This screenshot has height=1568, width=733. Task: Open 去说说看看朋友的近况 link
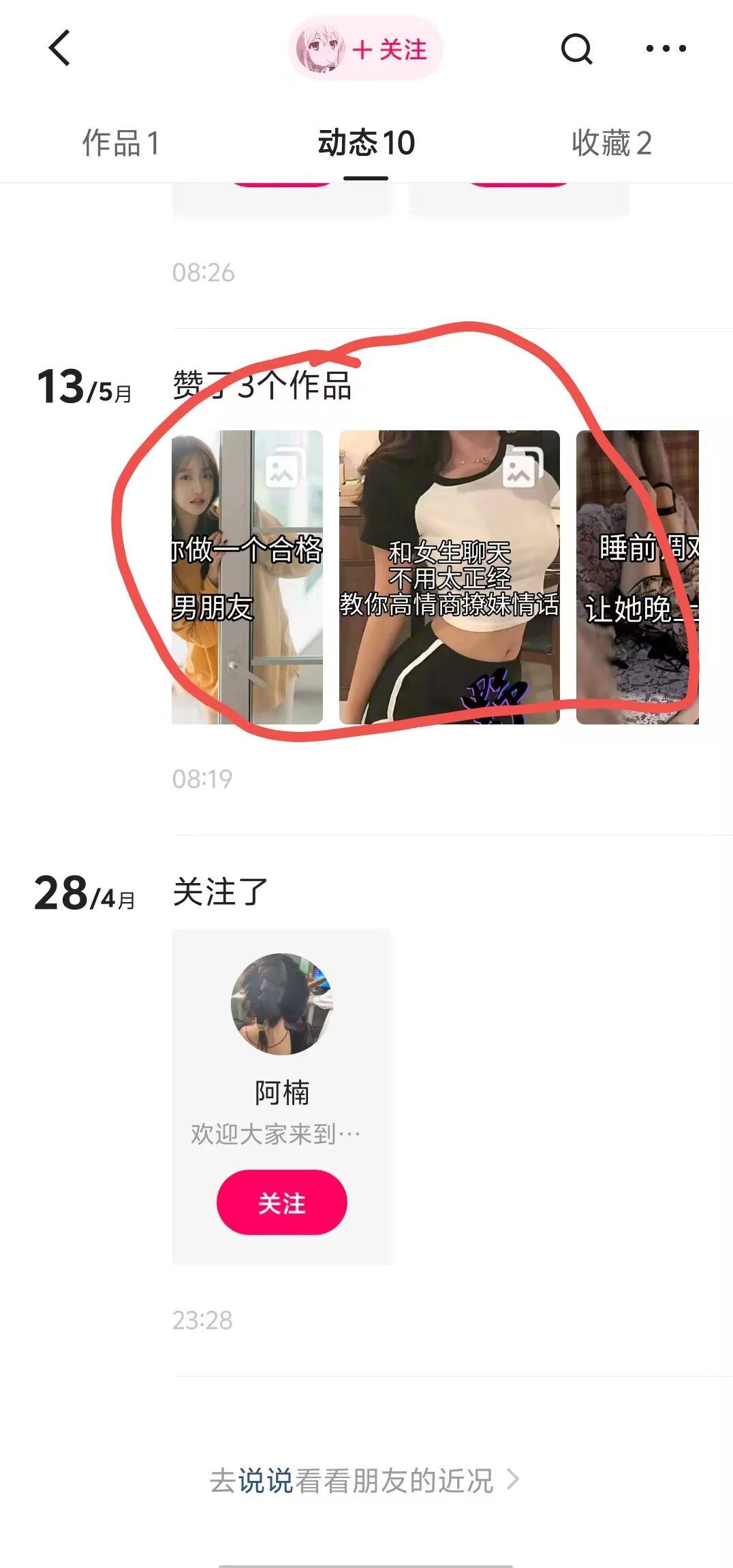click(x=364, y=1480)
